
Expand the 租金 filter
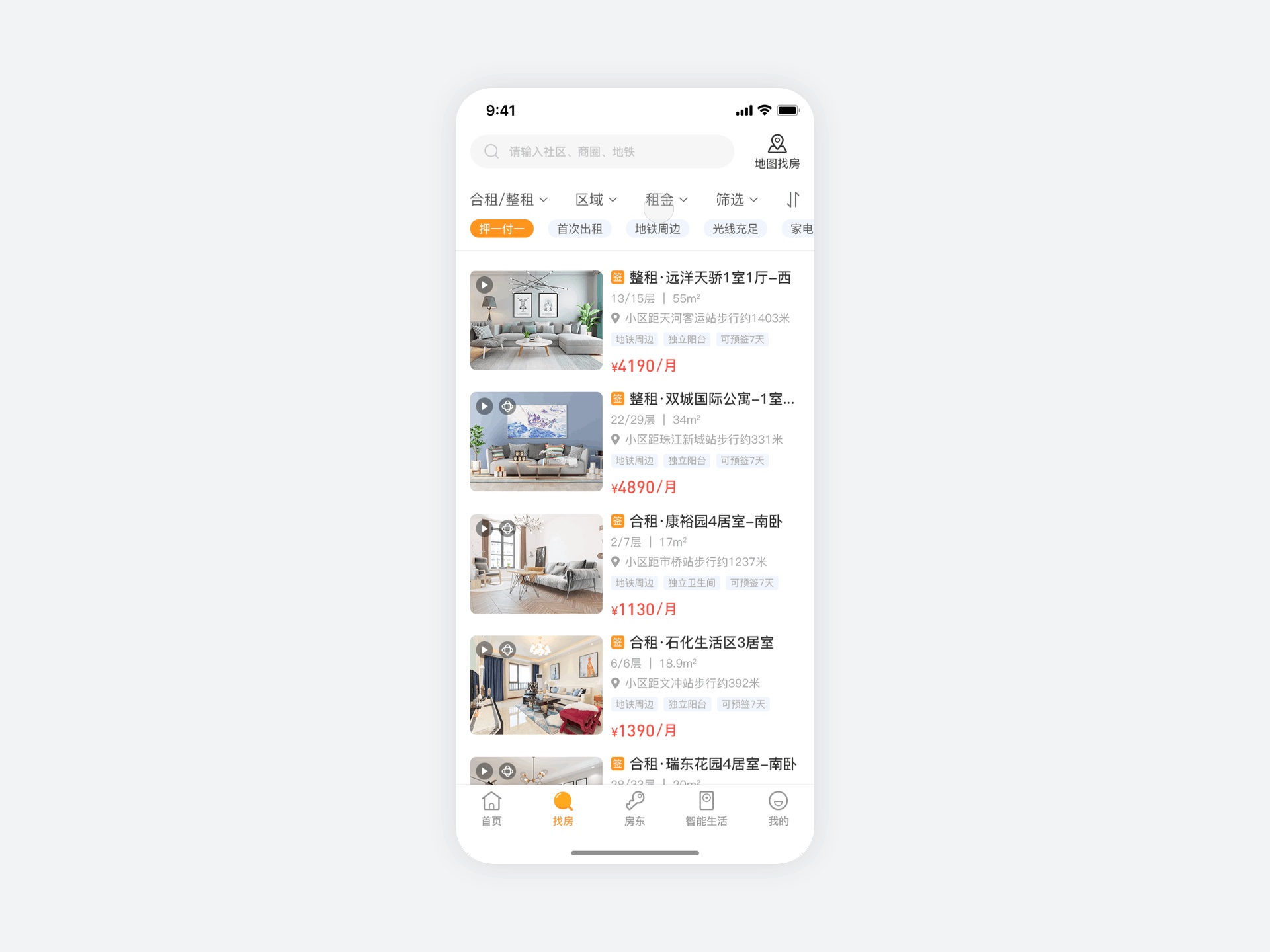tap(667, 200)
